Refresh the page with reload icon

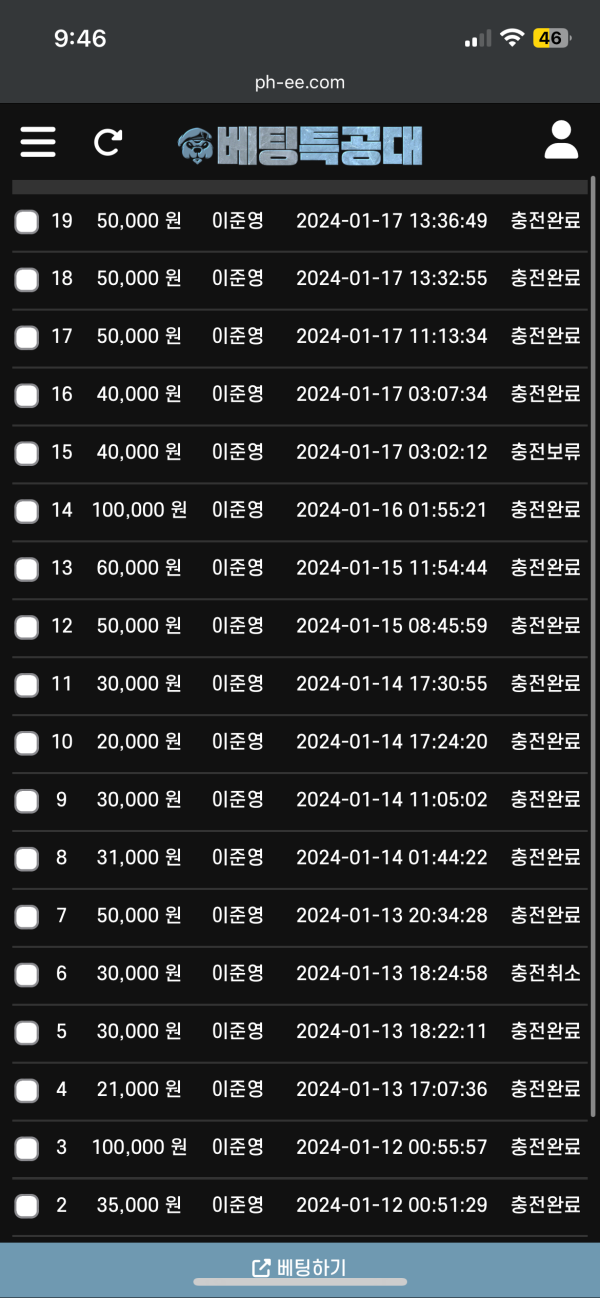[x=107, y=142]
